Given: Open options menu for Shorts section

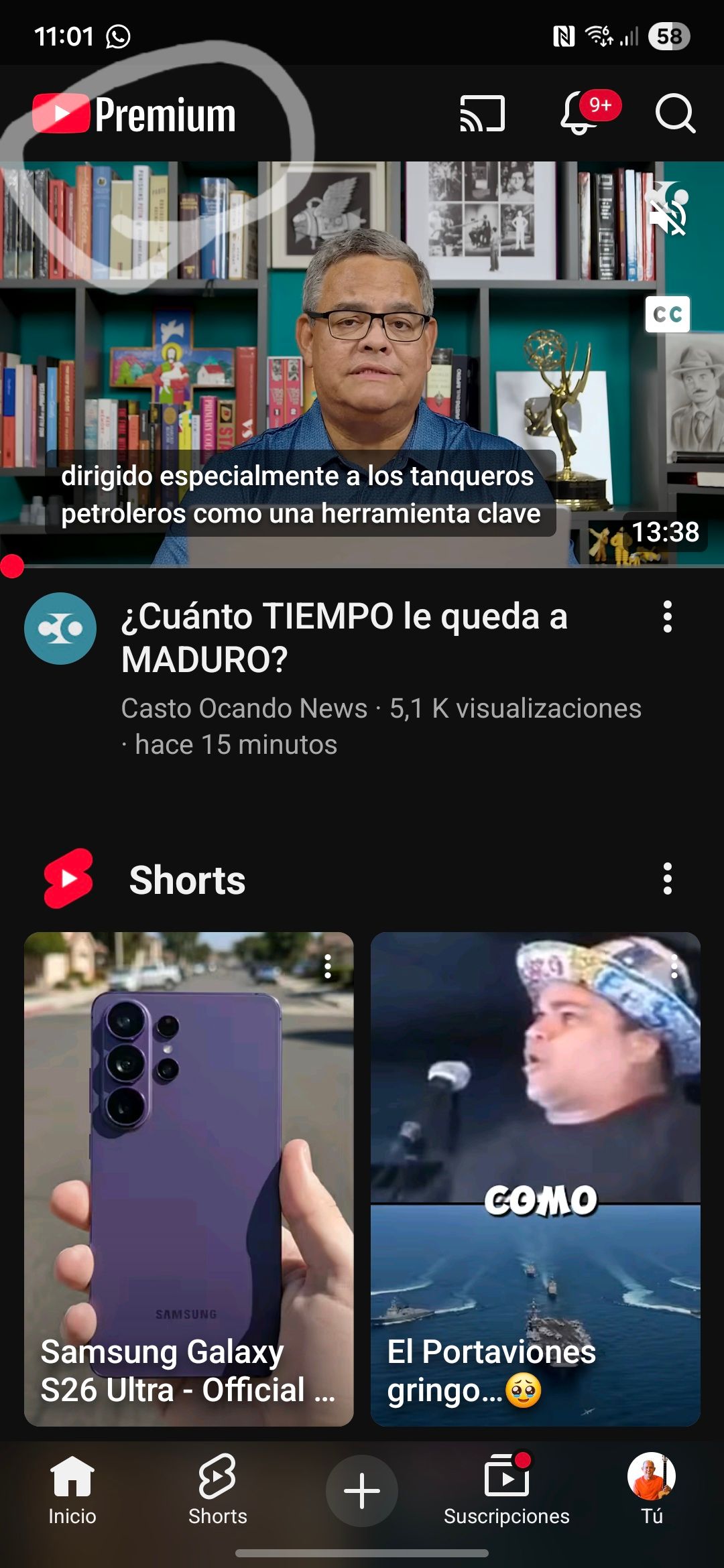Looking at the screenshot, I should coord(668,880).
